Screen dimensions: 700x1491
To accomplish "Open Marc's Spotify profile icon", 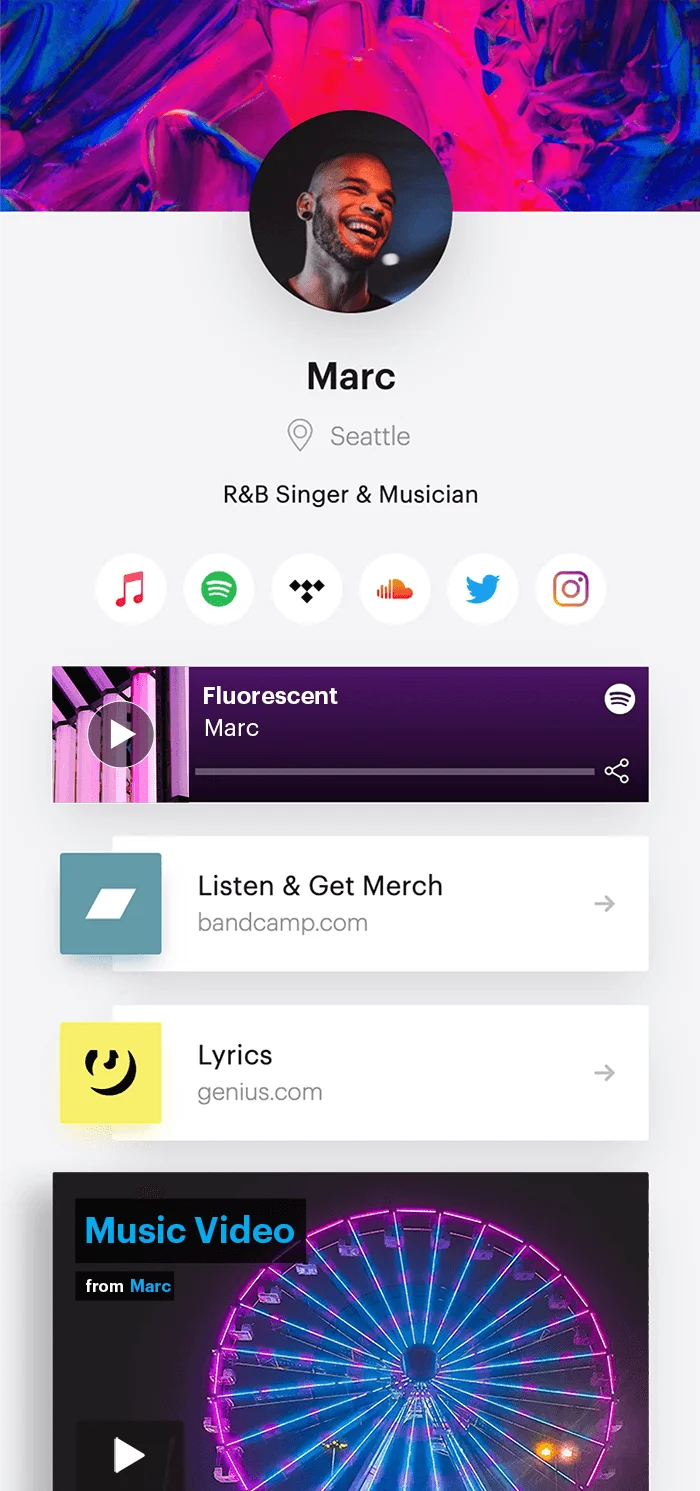I will 219,589.
